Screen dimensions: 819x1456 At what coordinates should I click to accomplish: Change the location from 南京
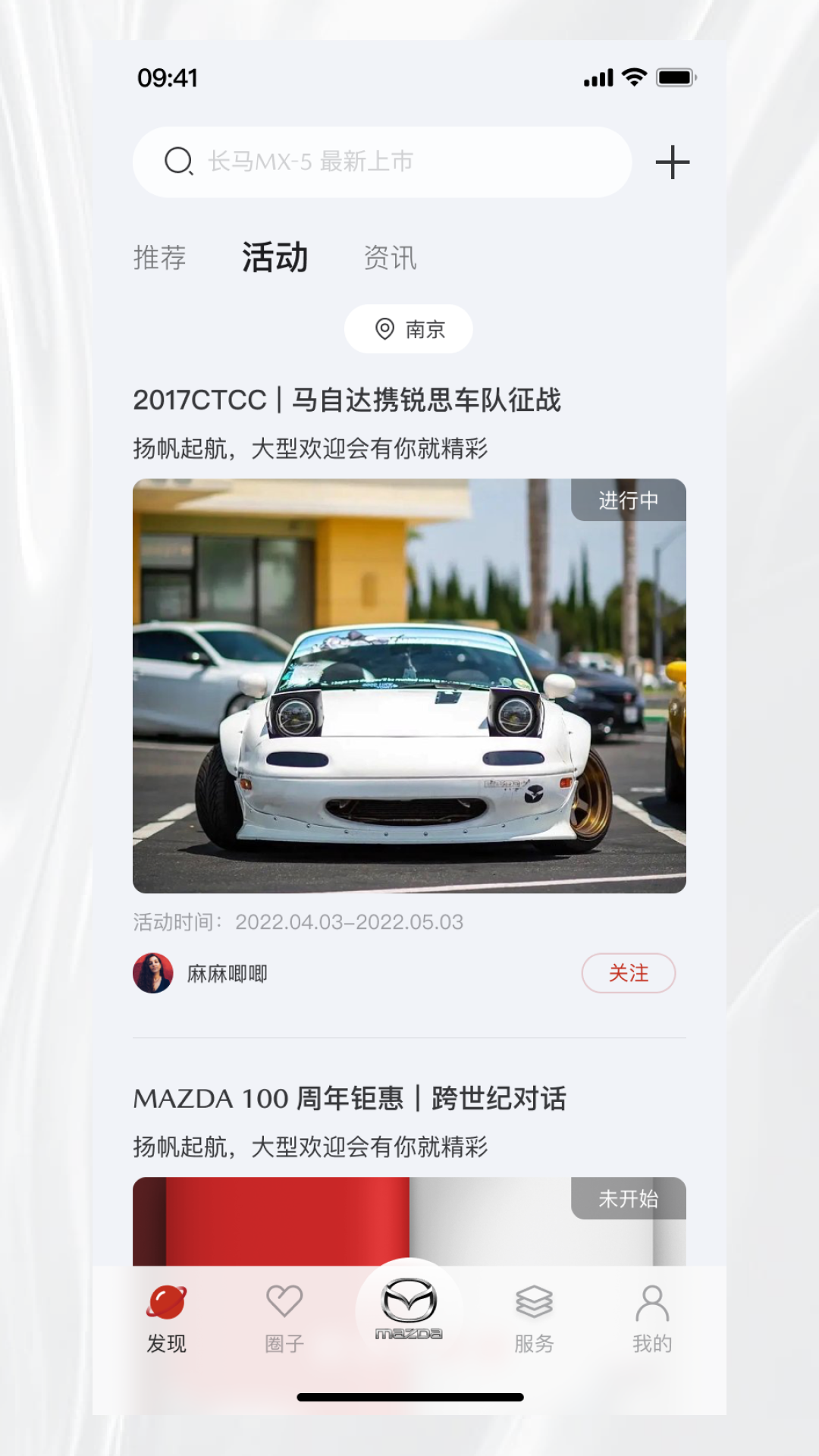(409, 329)
